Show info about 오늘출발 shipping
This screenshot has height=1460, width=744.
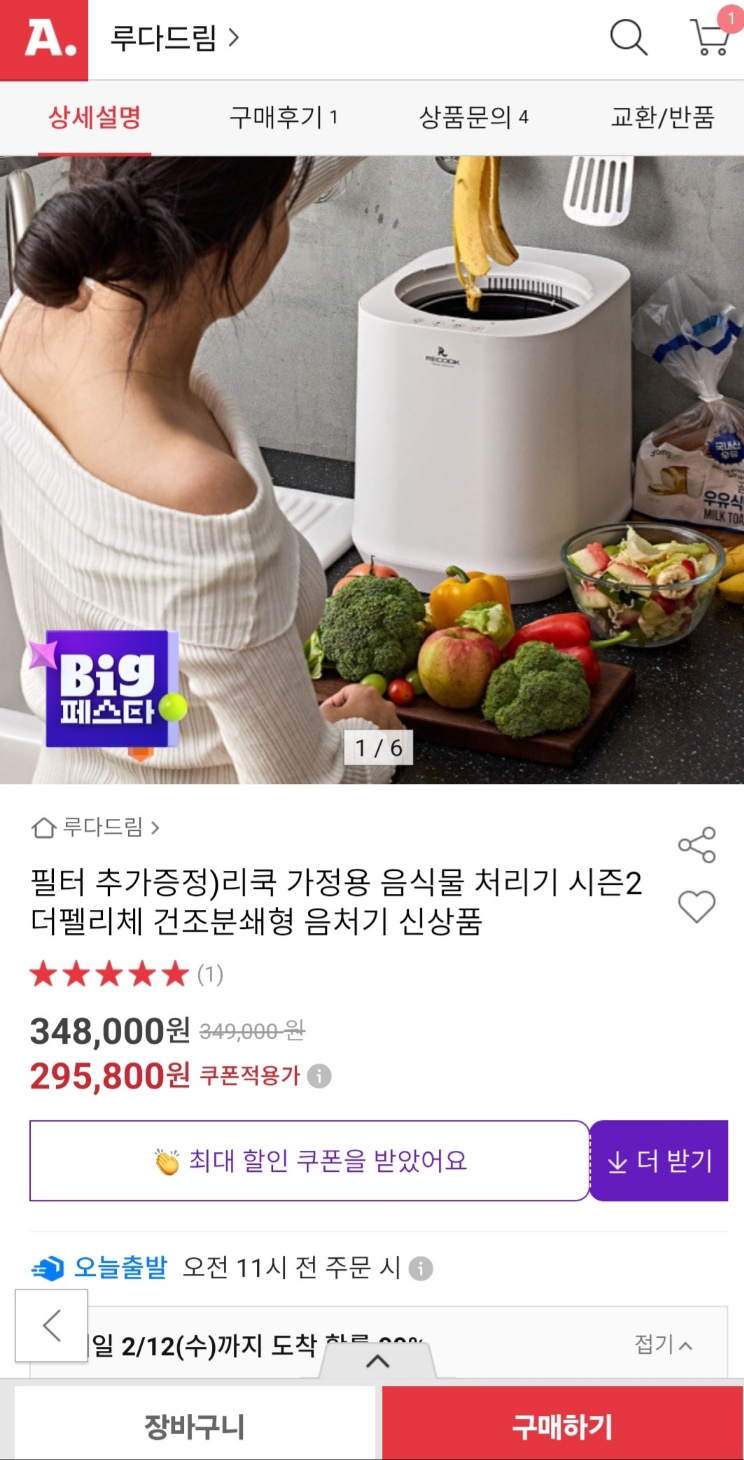point(421,1269)
